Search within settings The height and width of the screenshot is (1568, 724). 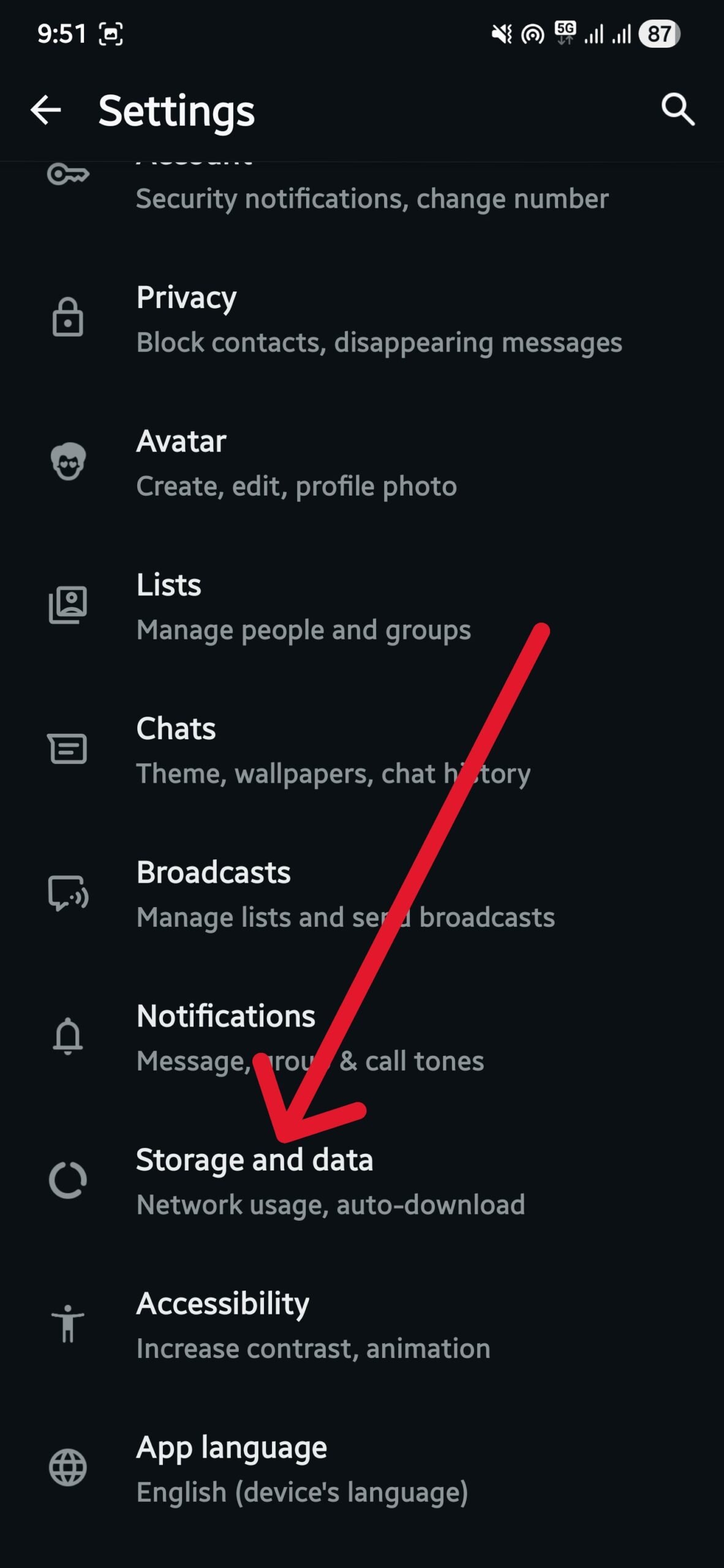pyautogui.click(x=677, y=110)
